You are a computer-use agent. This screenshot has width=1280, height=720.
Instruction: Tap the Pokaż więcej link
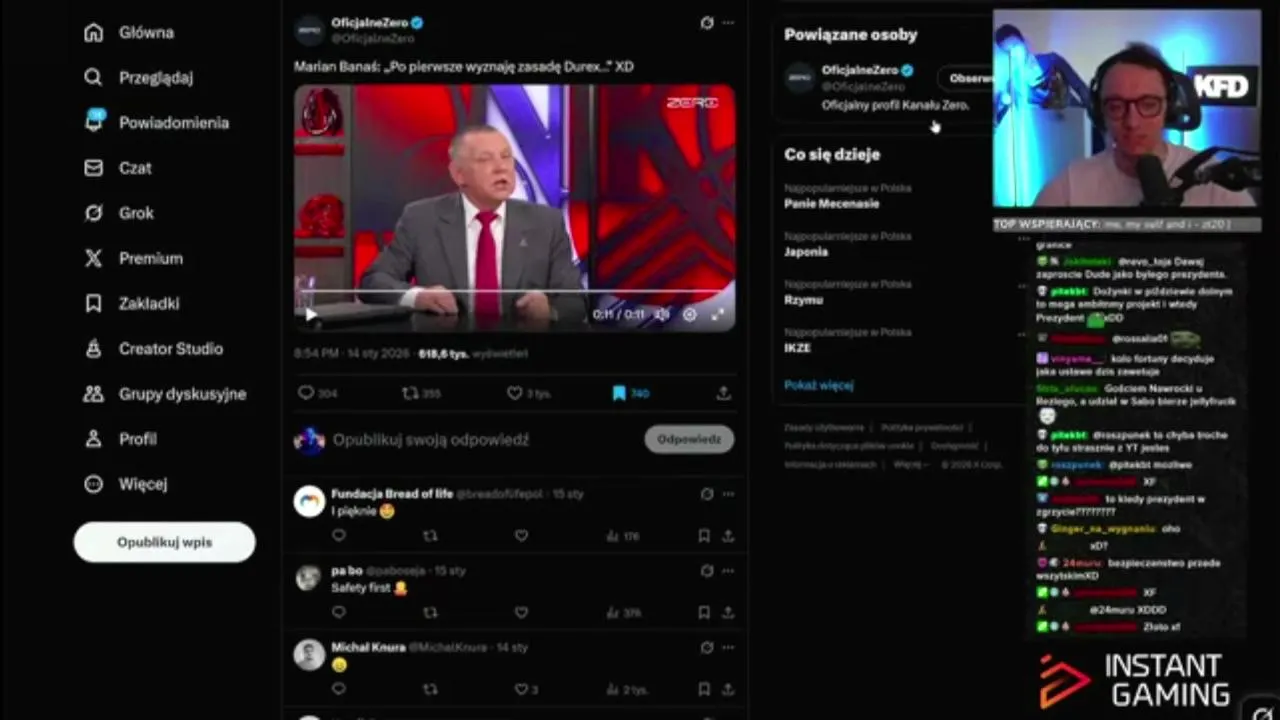[x=818, y=385]
